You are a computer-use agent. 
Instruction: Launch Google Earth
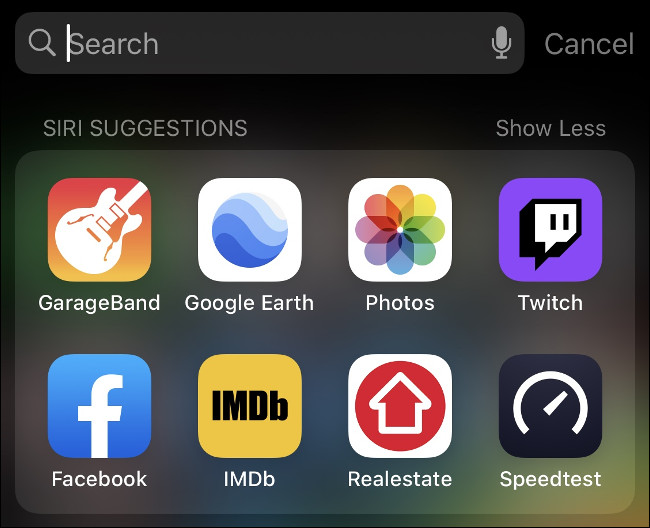pyautogui.click(x=249, y=230)
